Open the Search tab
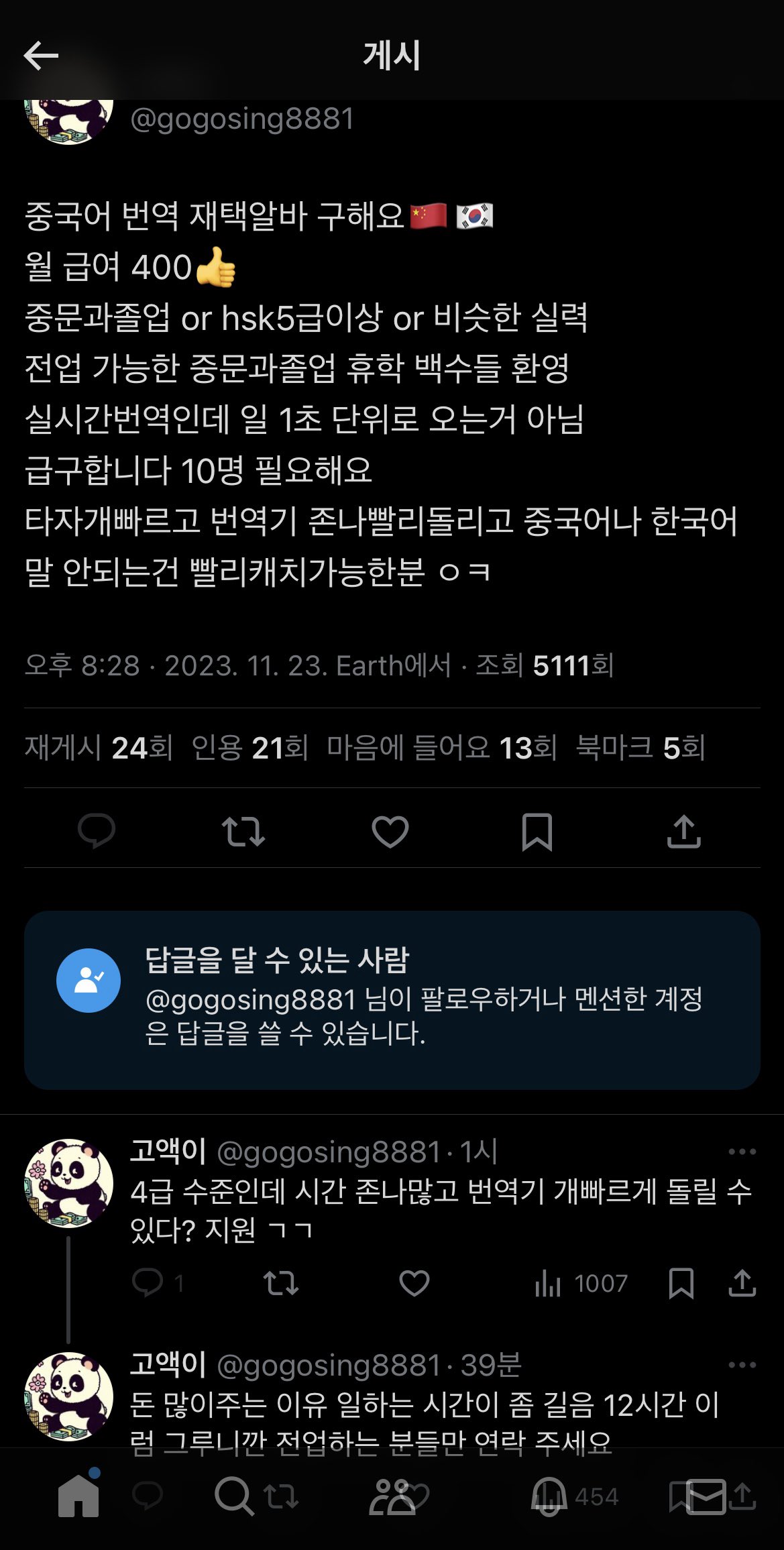Screen dimensions: 784x1550 pos(233,1496)
